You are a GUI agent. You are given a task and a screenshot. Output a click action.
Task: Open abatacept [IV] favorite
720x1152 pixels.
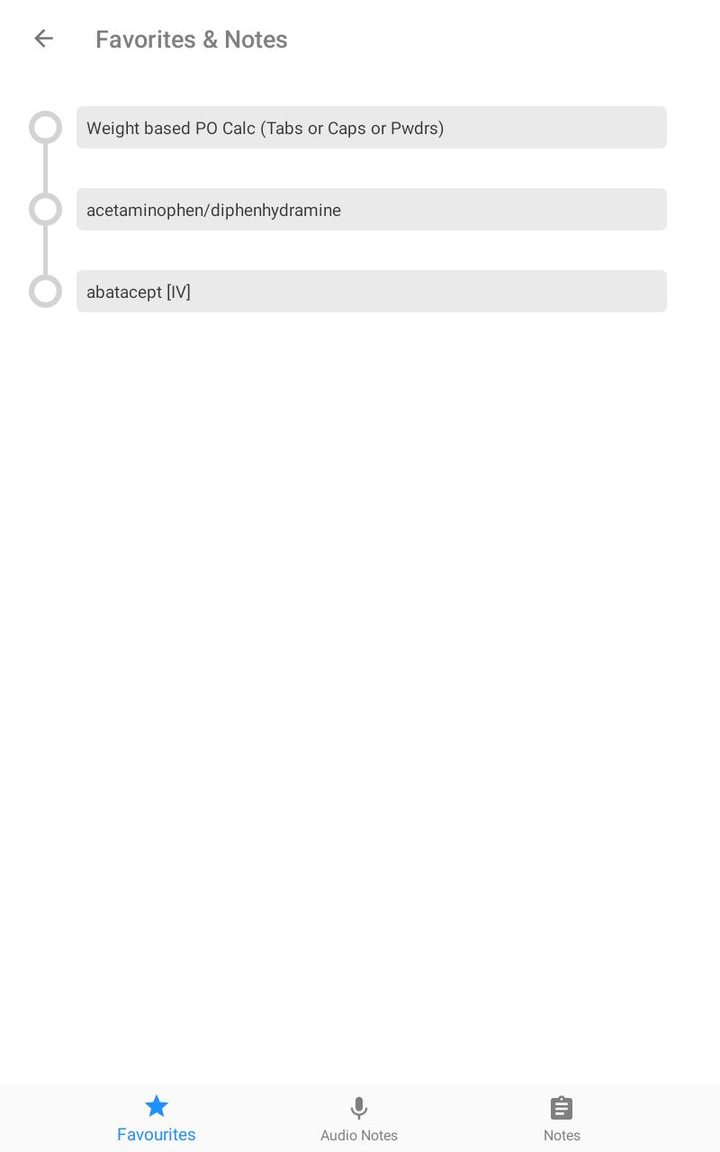coord(371,292)
